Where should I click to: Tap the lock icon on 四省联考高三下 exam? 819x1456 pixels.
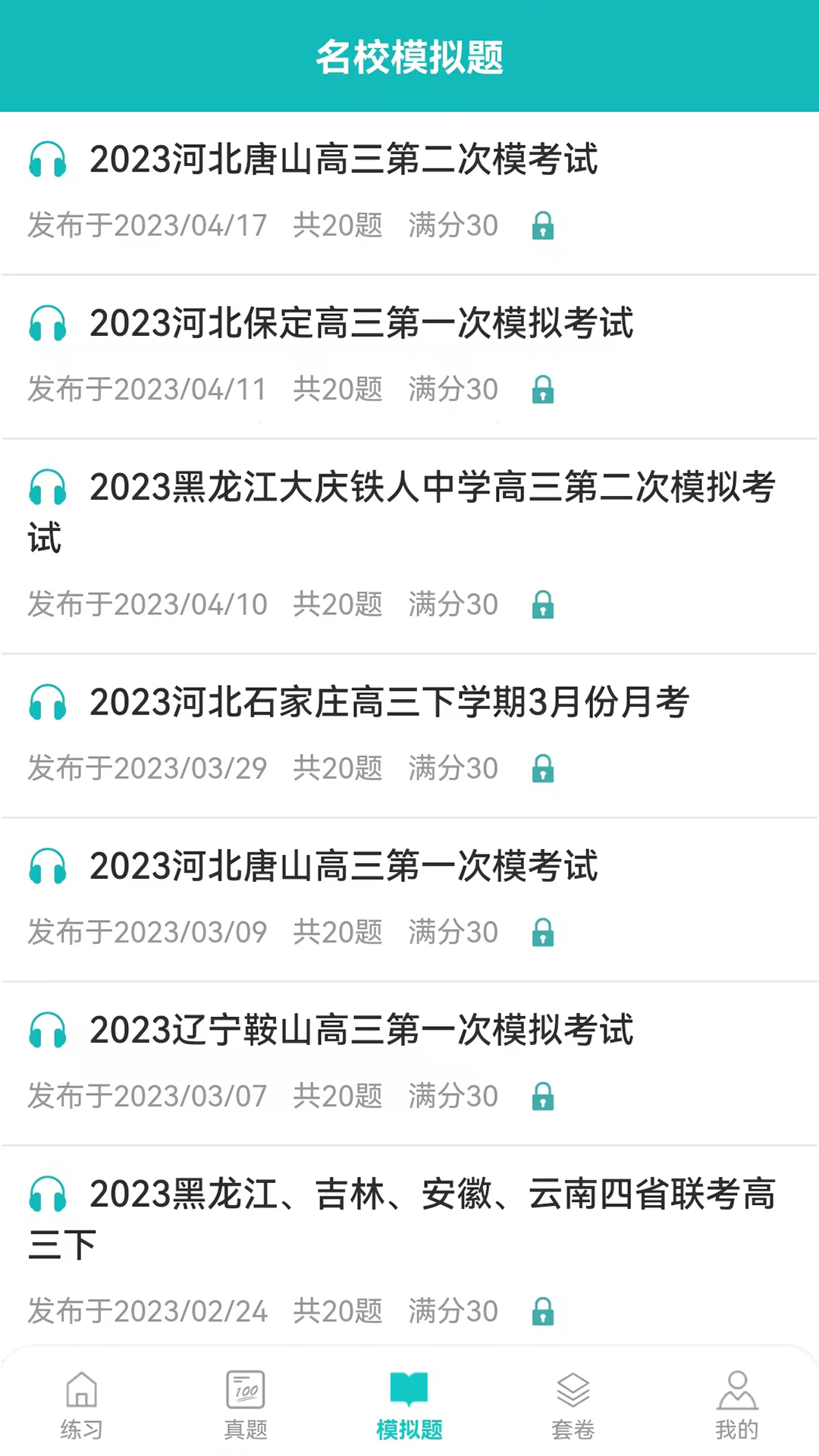543,1311
